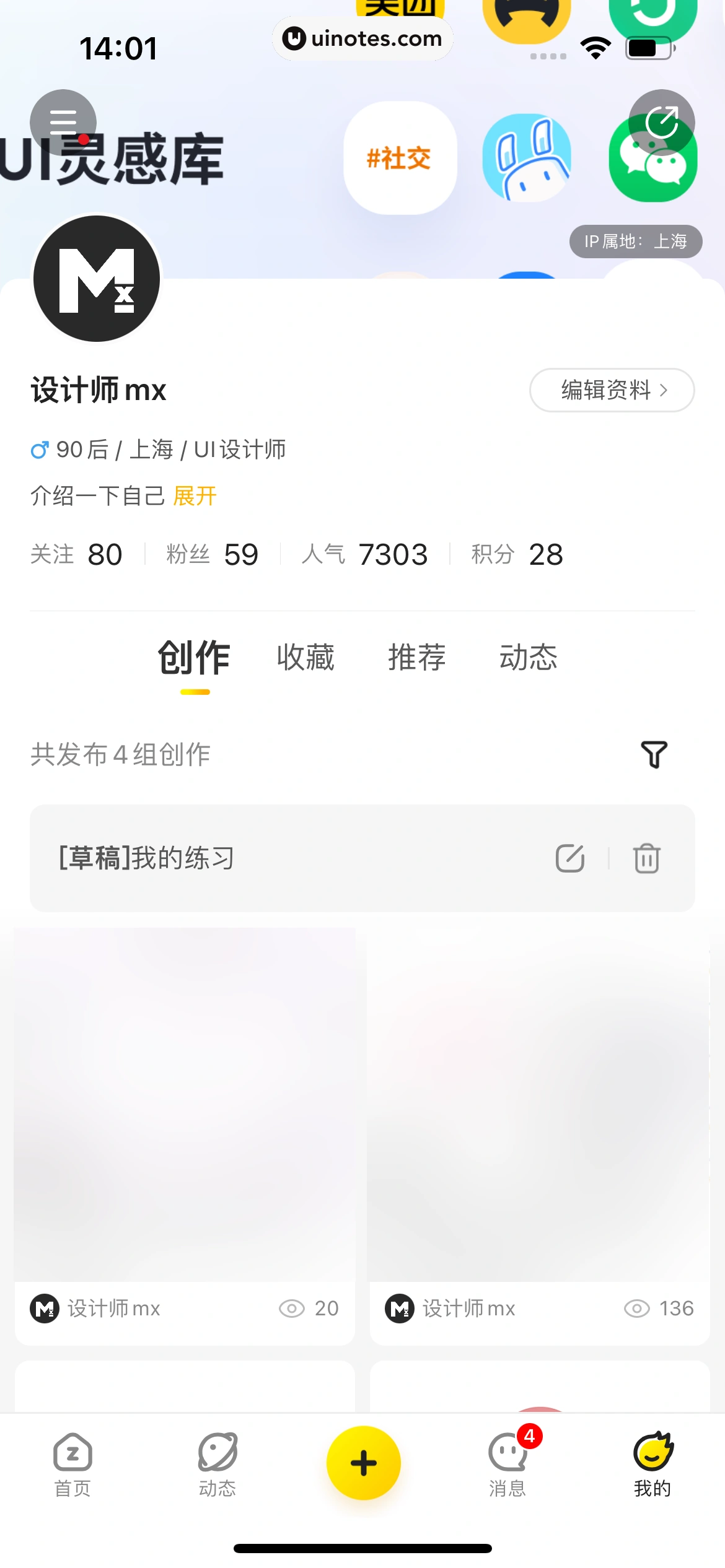Tap the IP 属地 上海 tag
Screen dimensions: 725x1568
tap(636, 242)
